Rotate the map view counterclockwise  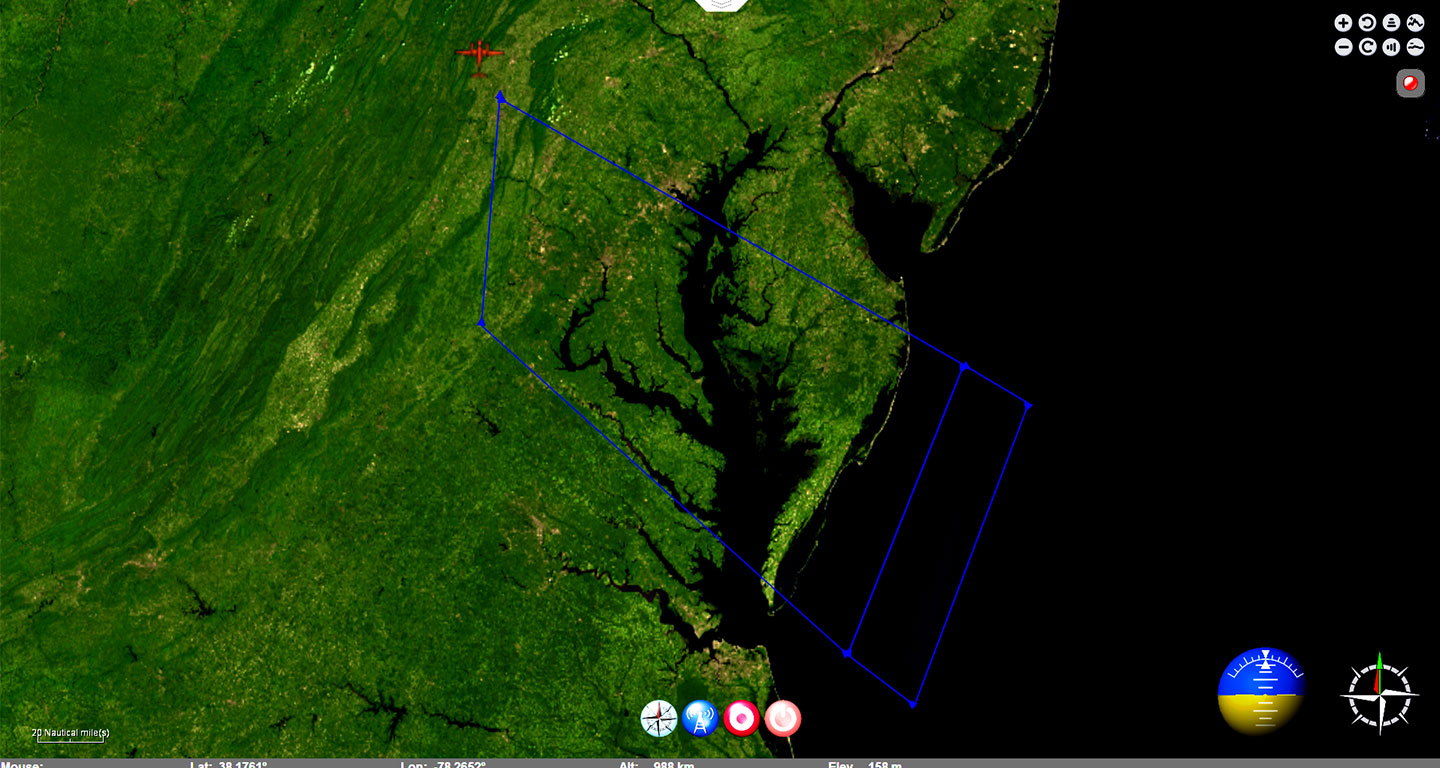(1367, 23)
